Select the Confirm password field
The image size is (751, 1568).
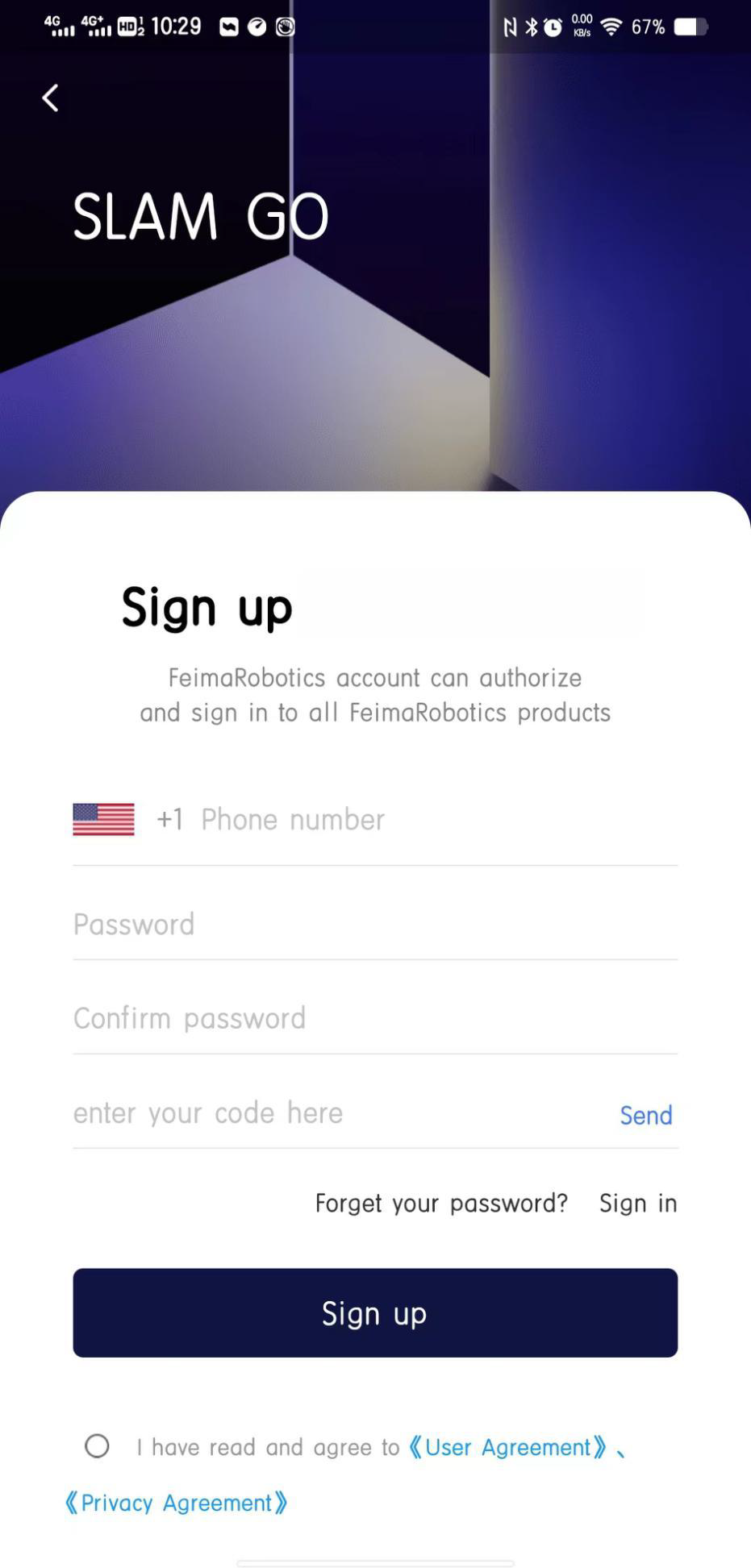[x=374, y=1018]
